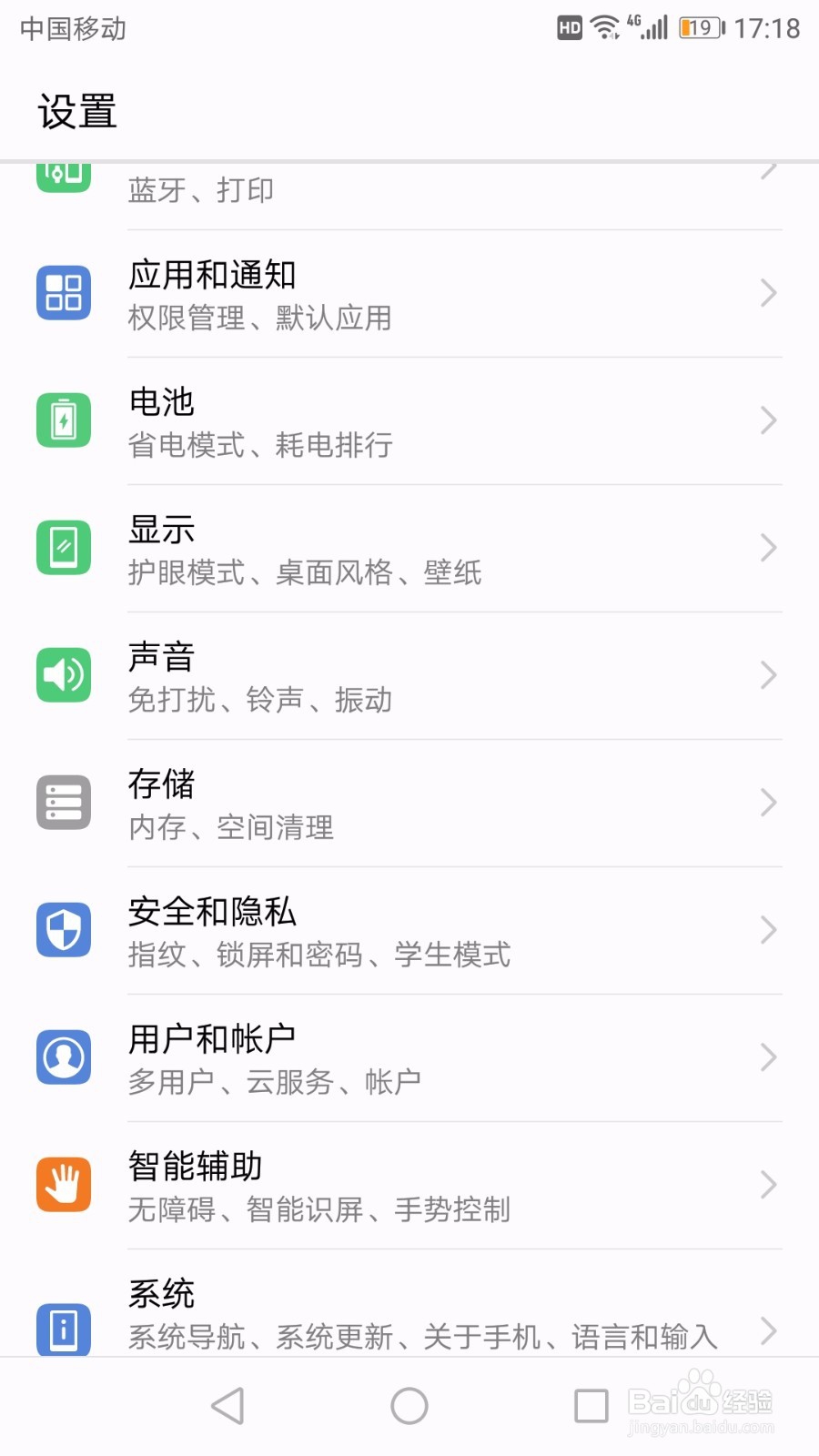Open the 存储 (Storage) stack icon
Viewport: 819px width, 1456px height.
pyautogui.click(x=63, y=802)
